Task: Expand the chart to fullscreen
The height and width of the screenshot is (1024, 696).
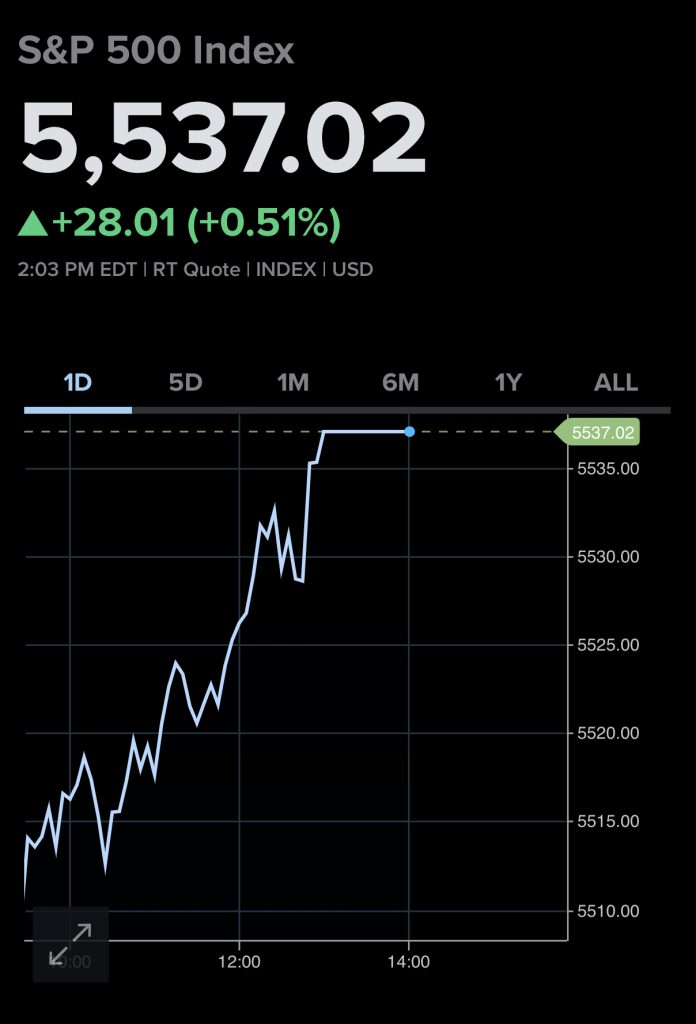Action: 70,944
